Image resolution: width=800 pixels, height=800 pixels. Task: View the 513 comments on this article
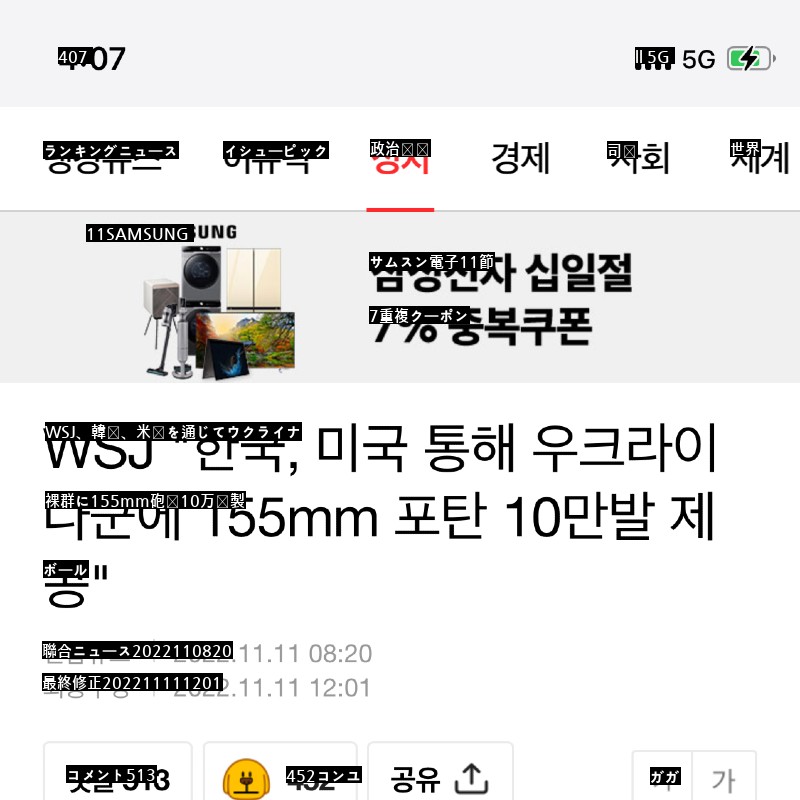coord(118,778)
